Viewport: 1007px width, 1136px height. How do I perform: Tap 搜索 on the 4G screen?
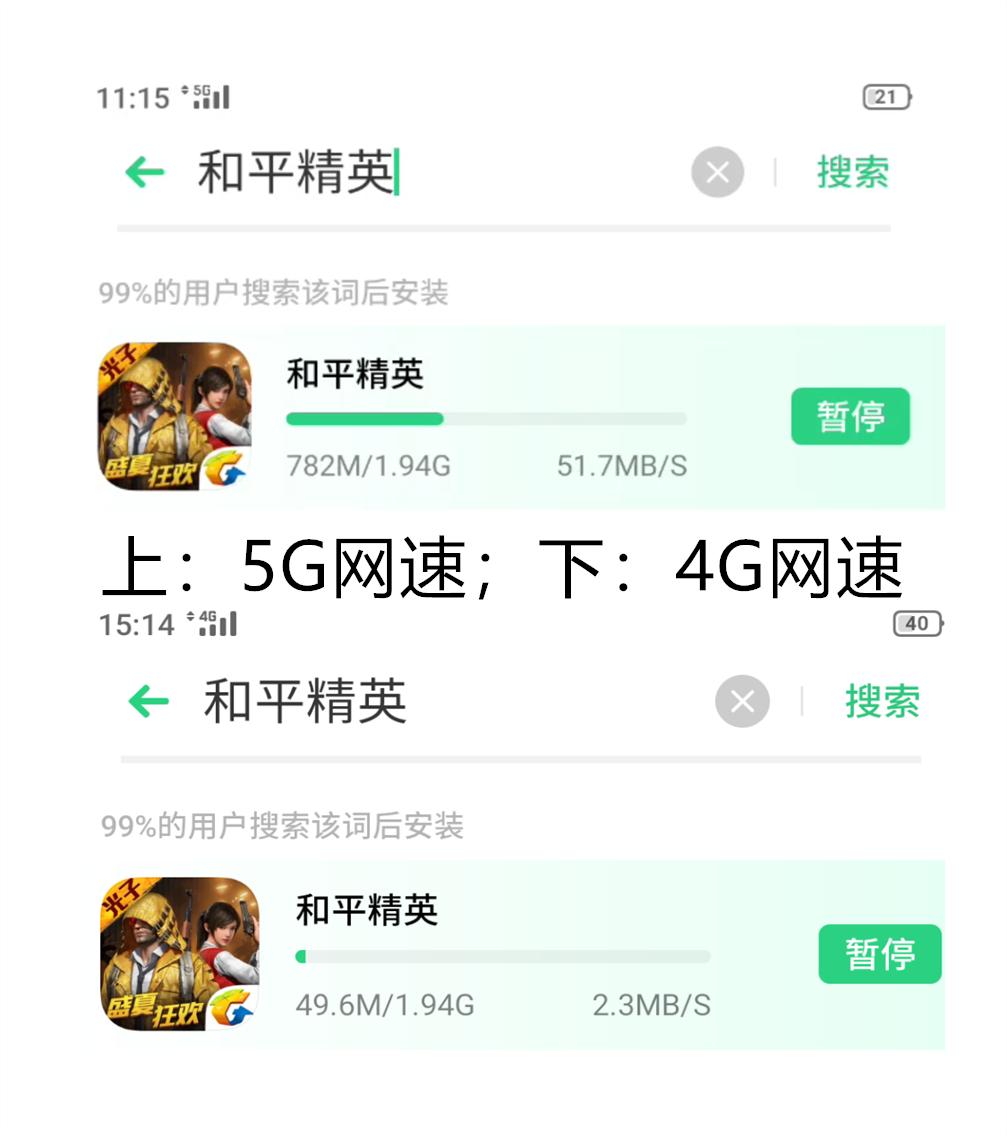click(884, 701)
